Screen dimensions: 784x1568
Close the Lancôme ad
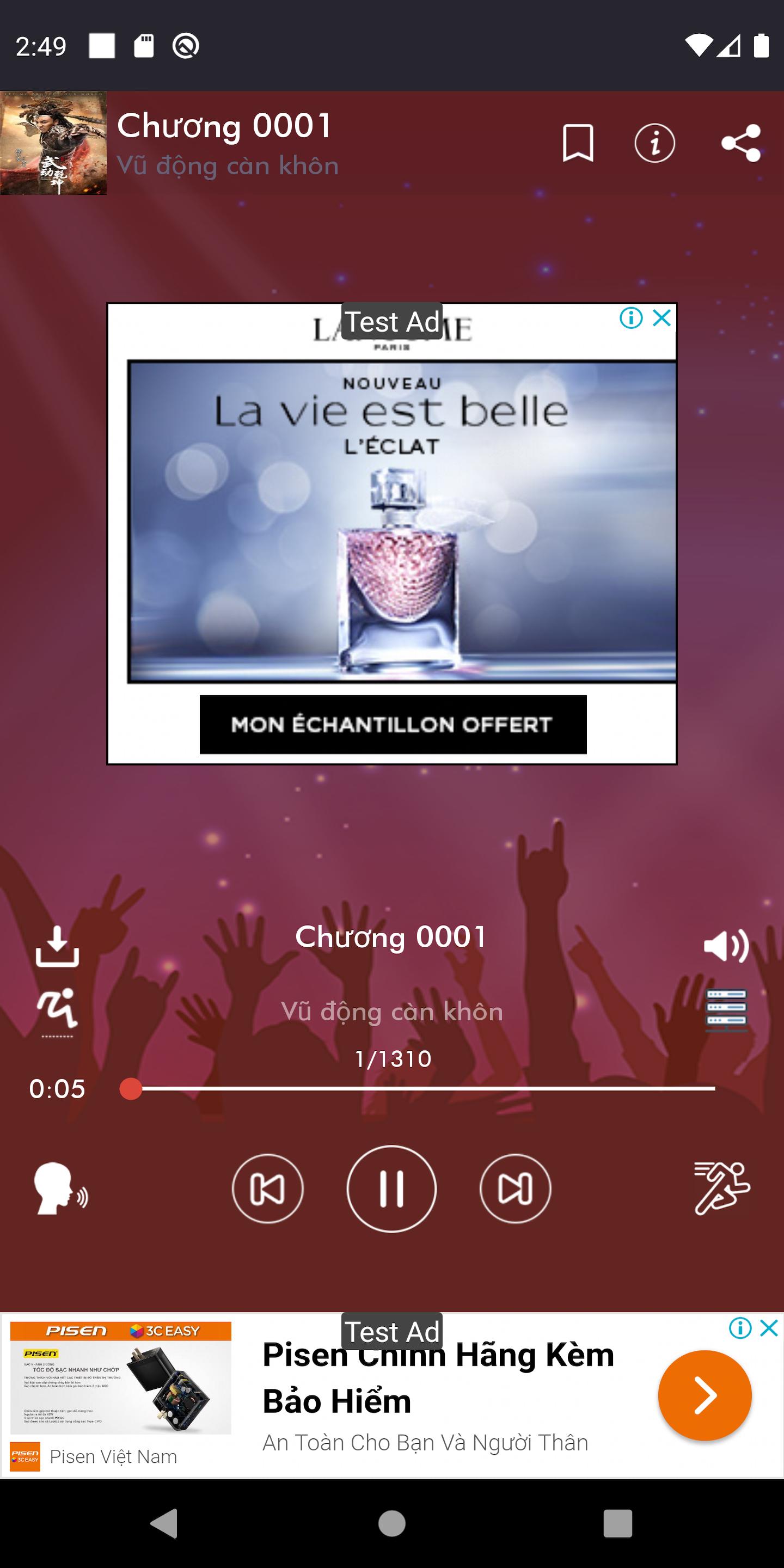pos(661,318)
